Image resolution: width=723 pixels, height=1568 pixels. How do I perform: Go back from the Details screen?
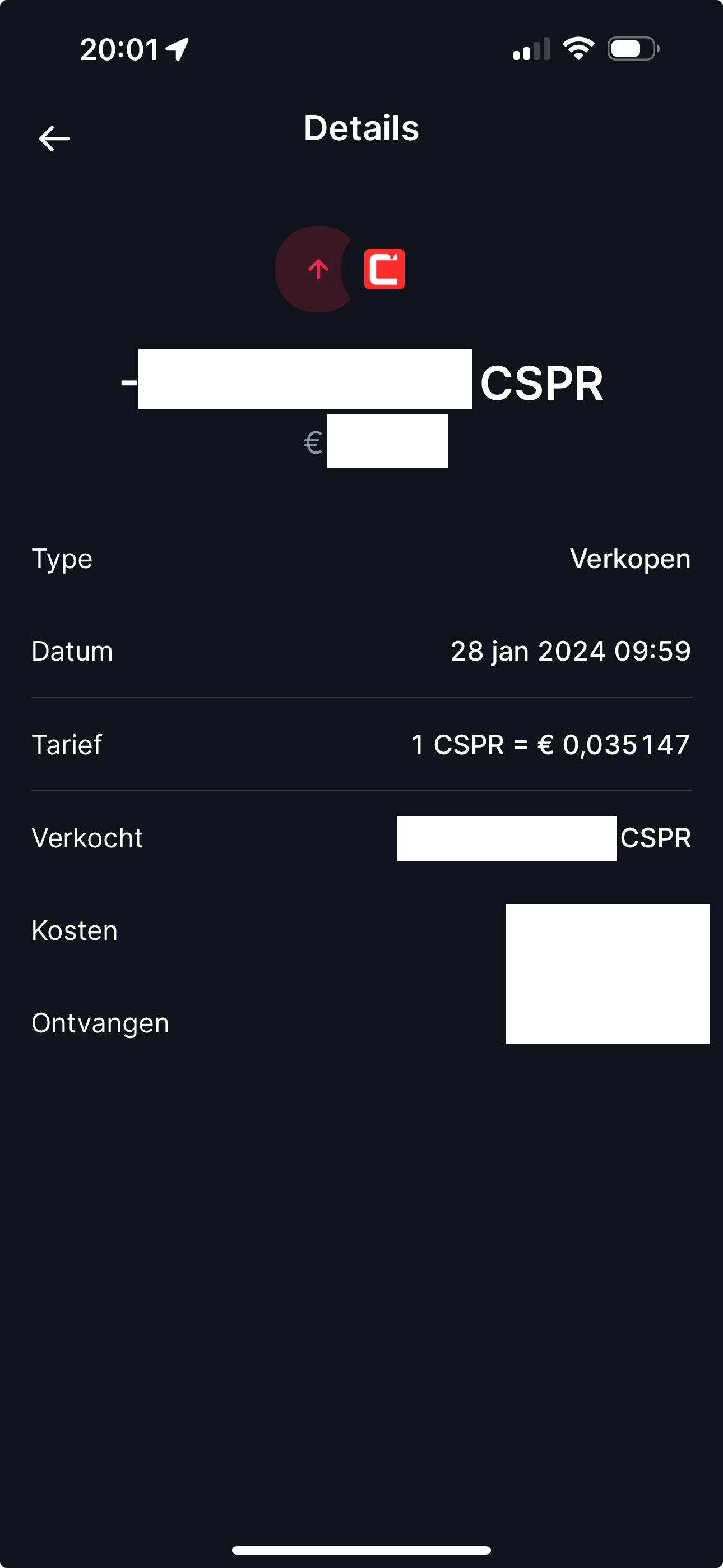tap(55, 139)
